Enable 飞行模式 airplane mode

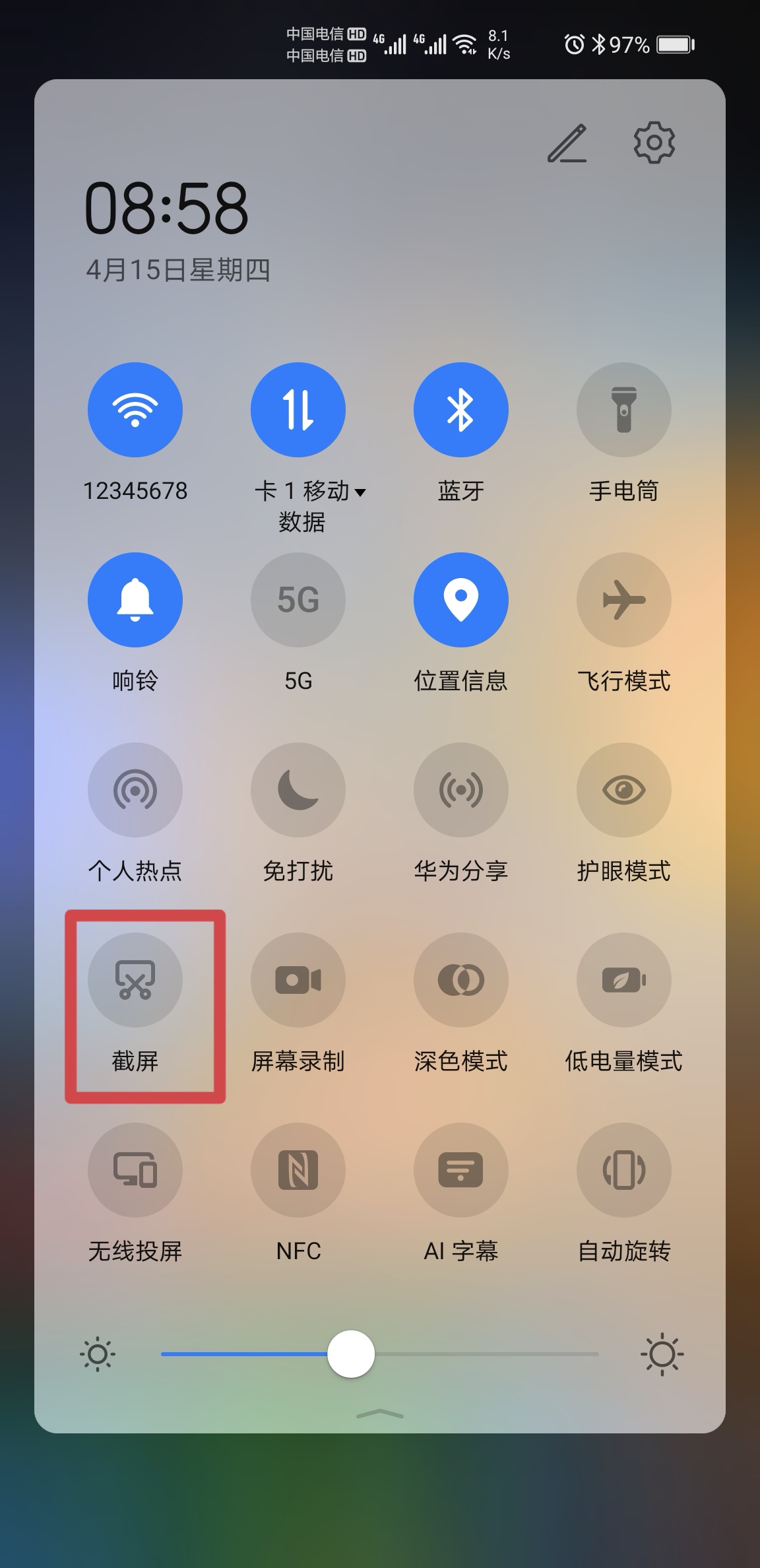click(x=623, y=599)
